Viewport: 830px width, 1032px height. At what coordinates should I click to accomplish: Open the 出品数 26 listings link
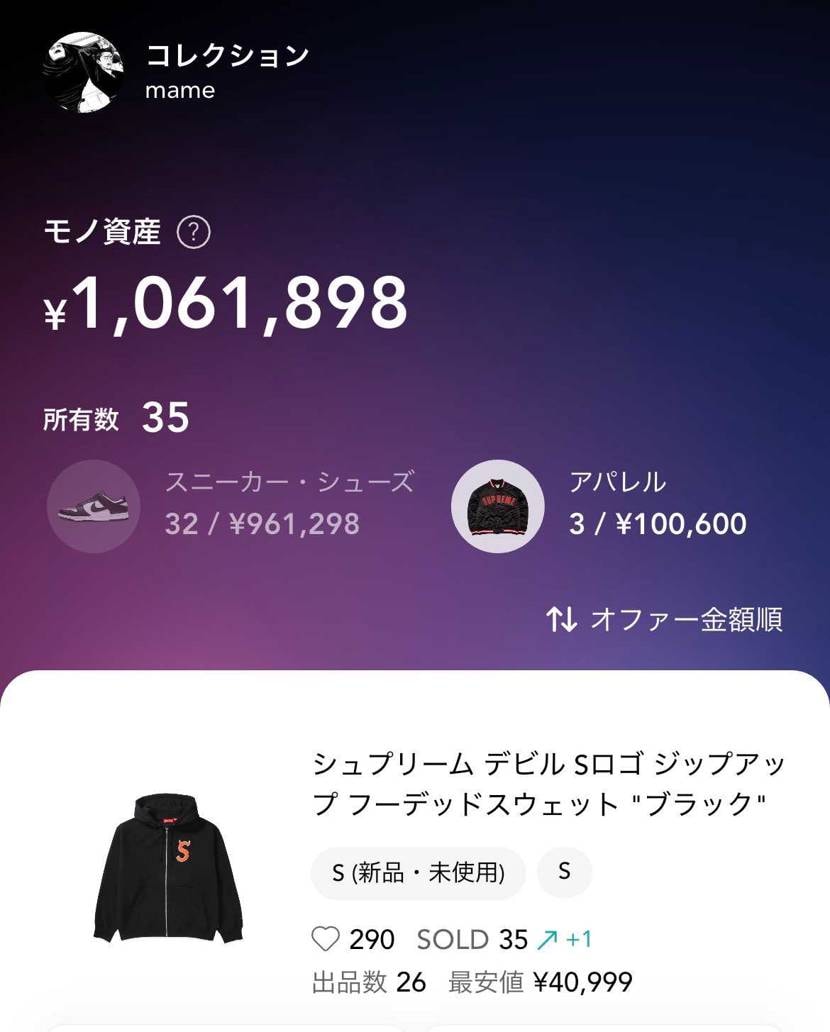[371, 983]
